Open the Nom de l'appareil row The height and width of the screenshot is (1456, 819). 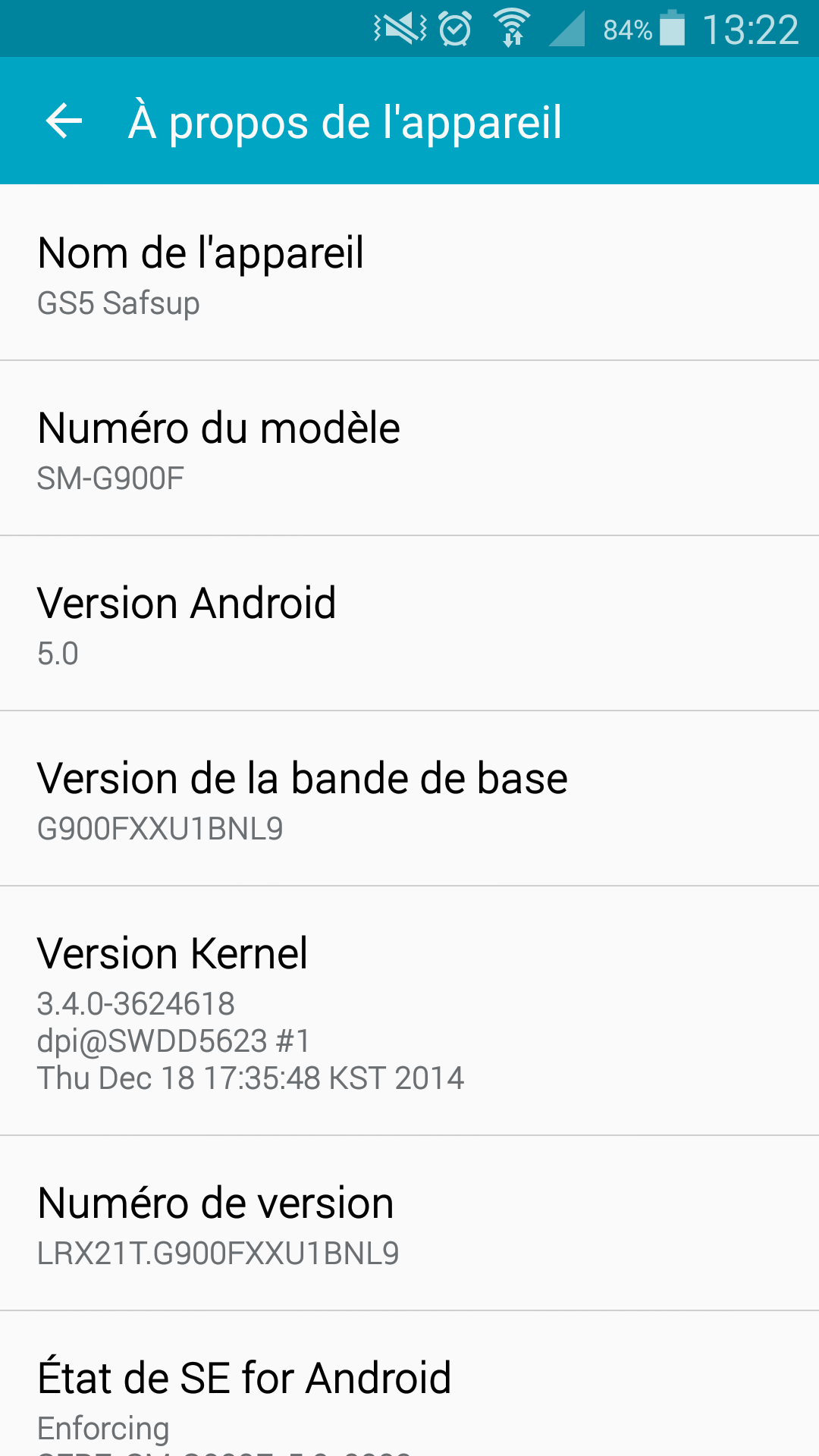(409, 272)
